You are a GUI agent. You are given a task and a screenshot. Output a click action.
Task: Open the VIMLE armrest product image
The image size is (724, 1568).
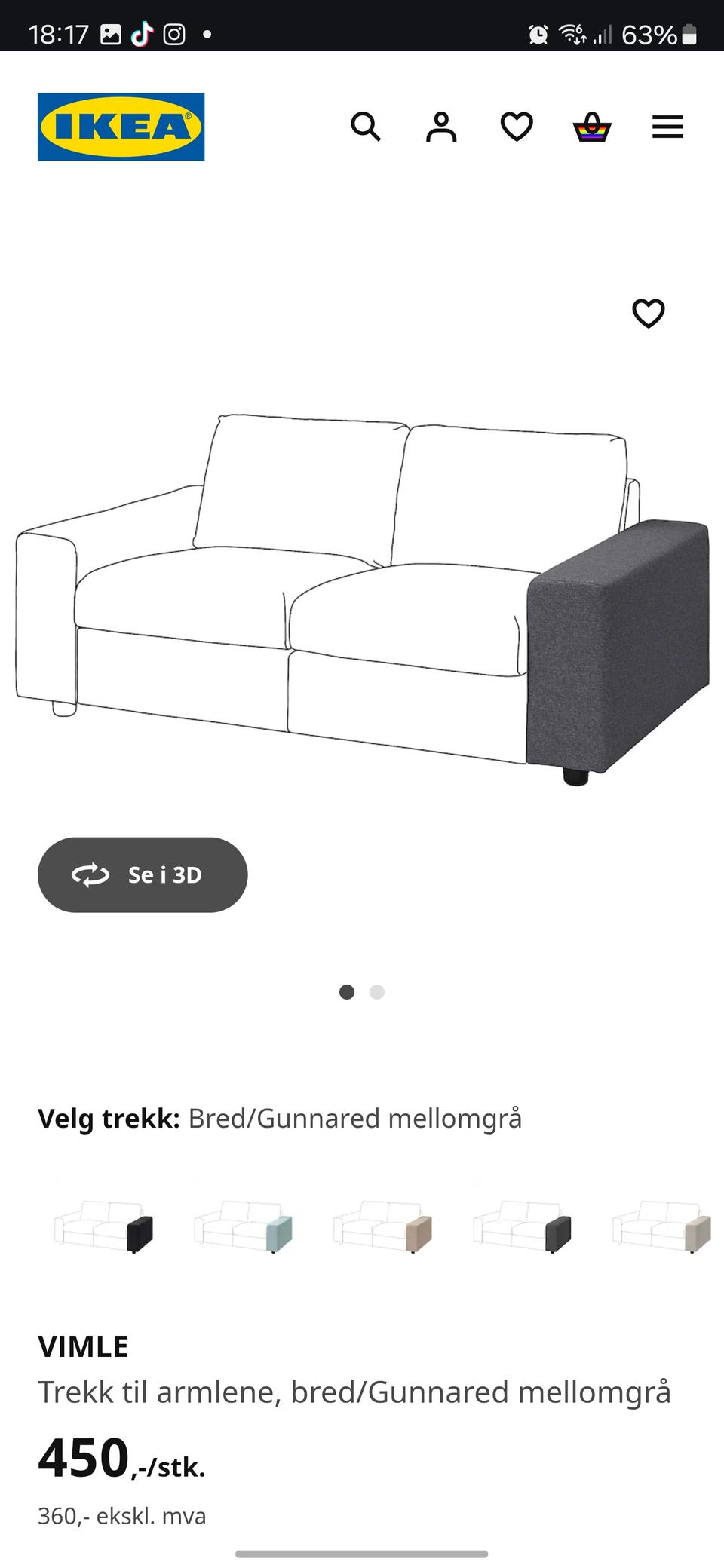pyautogui.click(x=362, y=596)
